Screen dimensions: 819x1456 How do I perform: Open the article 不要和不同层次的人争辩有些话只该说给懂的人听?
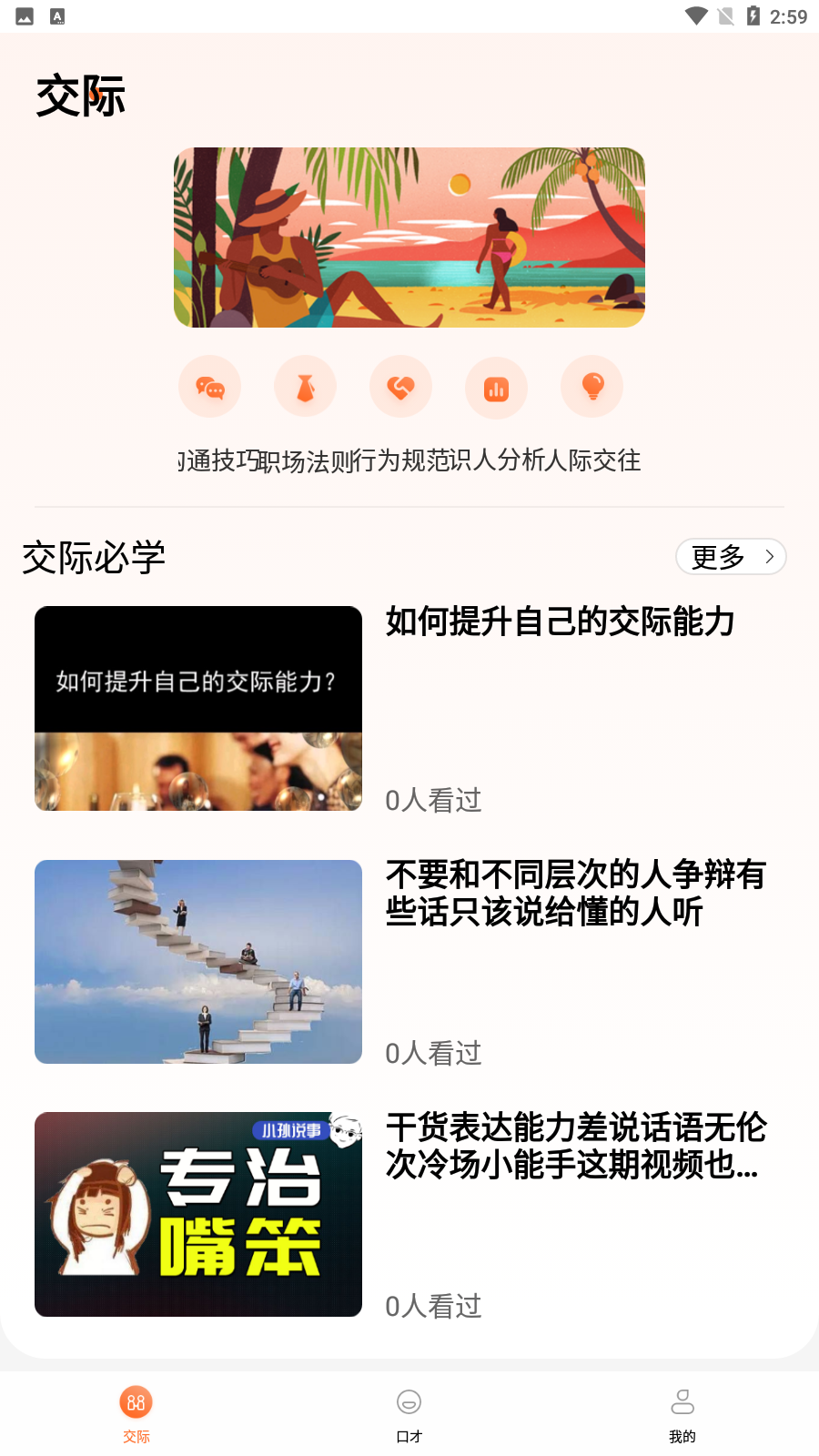click(577, 893)
